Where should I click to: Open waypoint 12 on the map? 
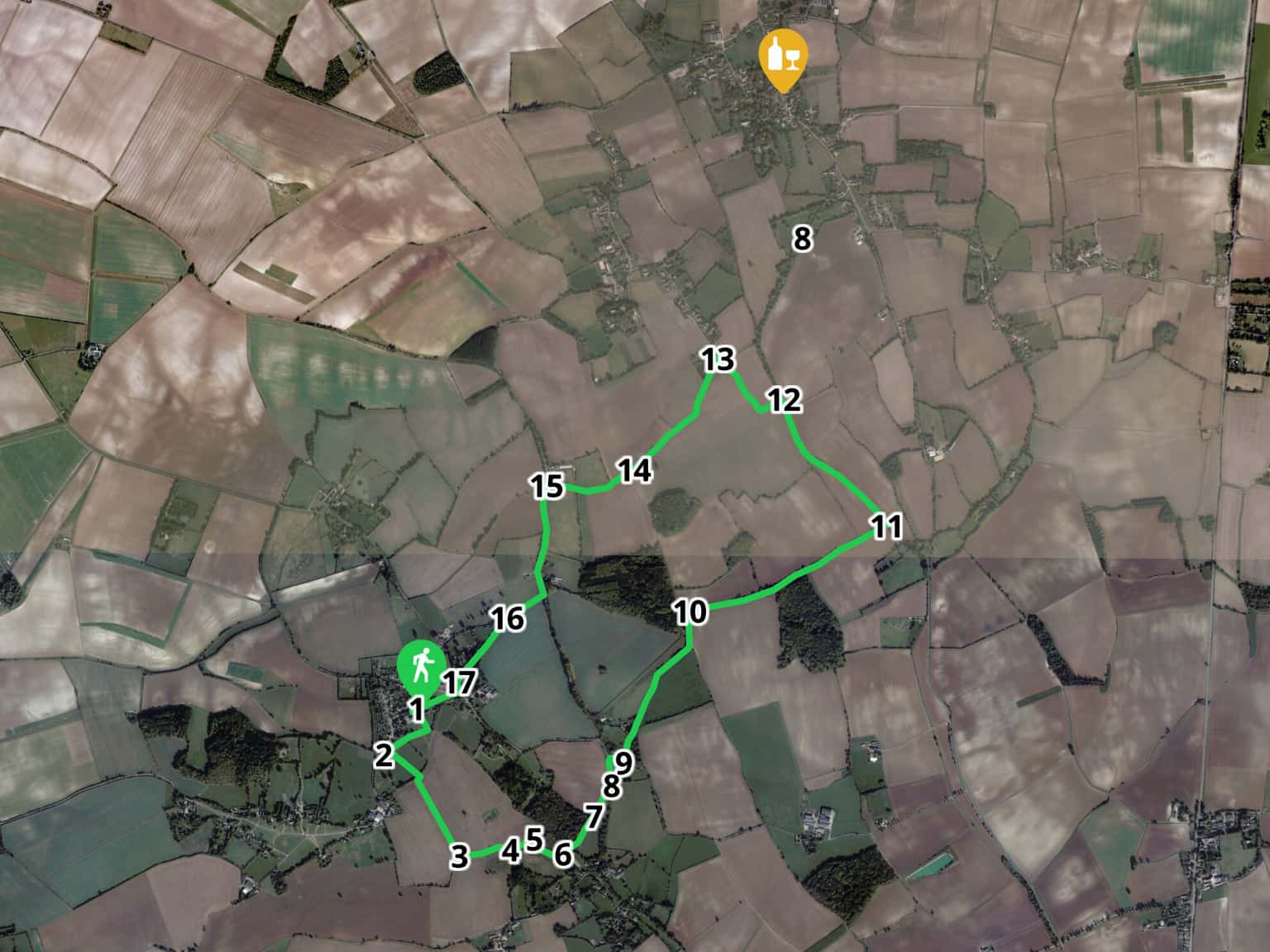[x=784, y=401]
